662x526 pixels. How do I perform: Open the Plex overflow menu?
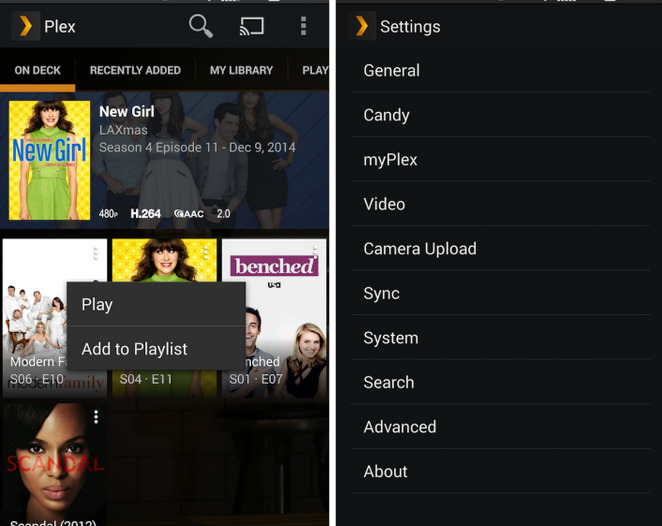click(x=304, y=27)
